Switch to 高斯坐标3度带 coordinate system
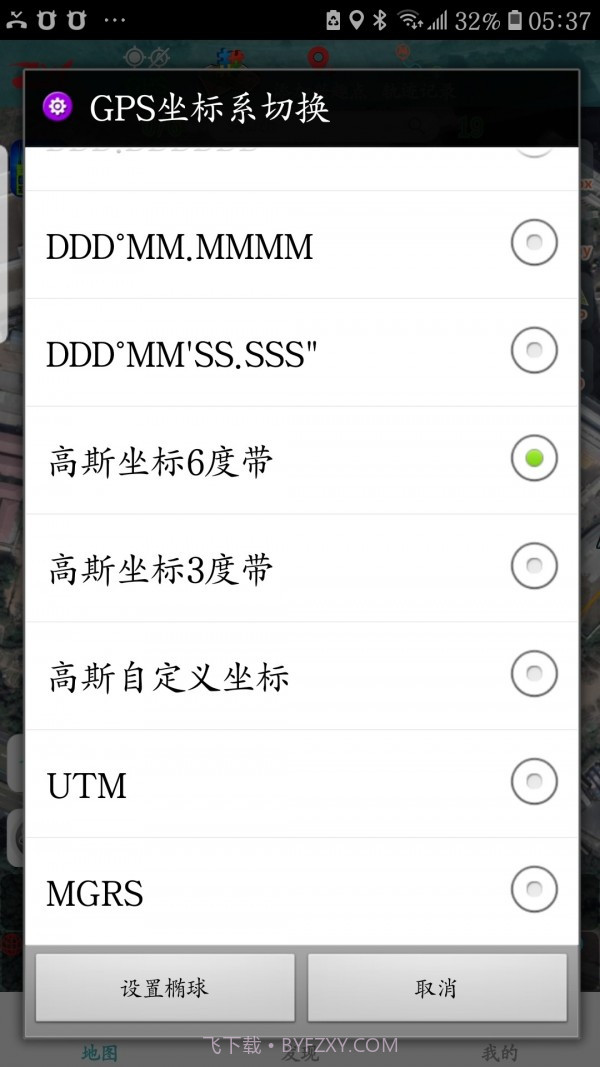The width and height of the screenshot is (600, 1067). point(533,567)
